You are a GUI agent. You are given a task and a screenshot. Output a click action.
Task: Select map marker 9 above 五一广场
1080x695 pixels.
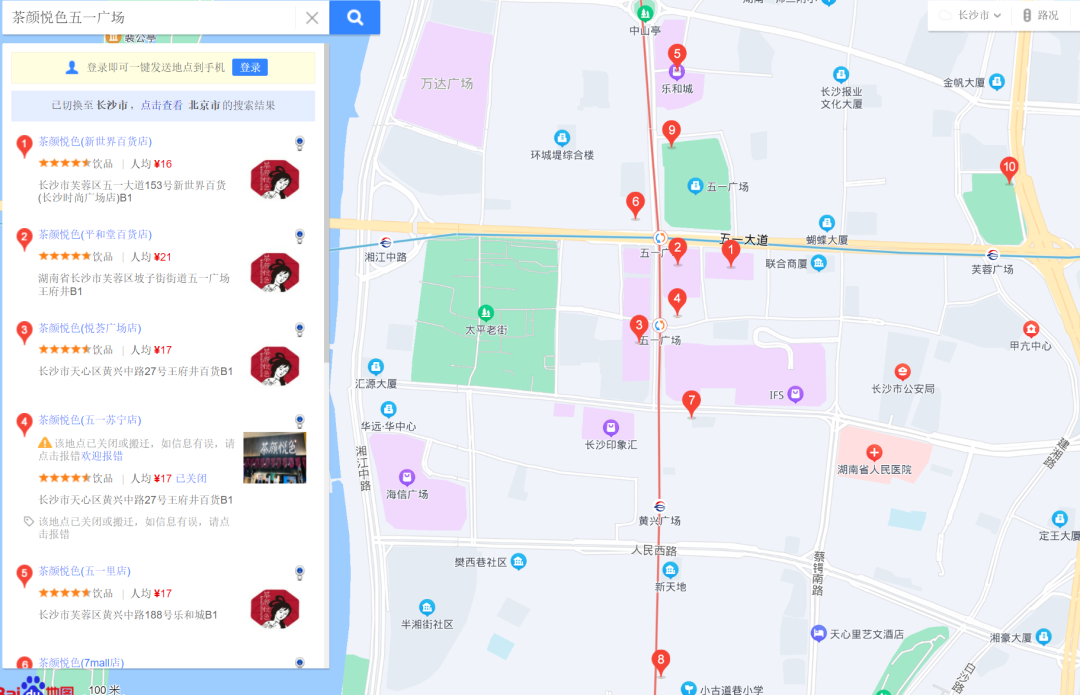671,132
